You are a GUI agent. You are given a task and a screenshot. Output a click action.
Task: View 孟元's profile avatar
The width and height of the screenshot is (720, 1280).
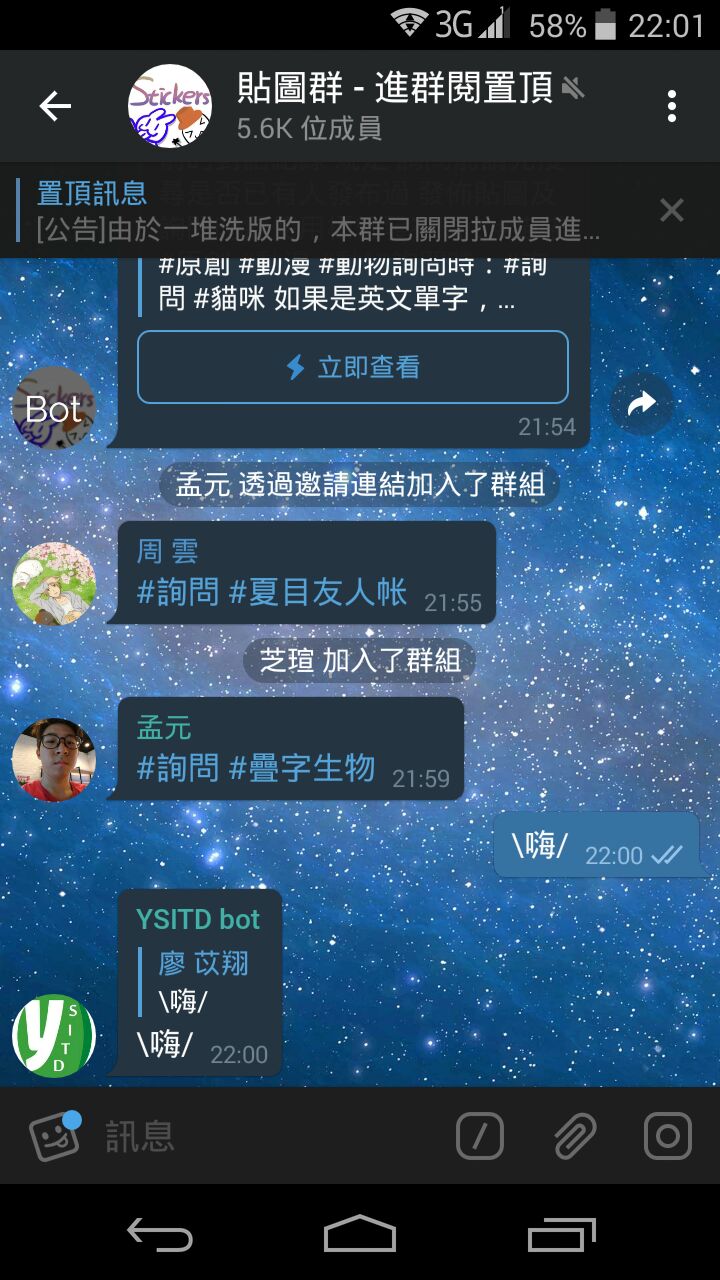pos(54,759)
